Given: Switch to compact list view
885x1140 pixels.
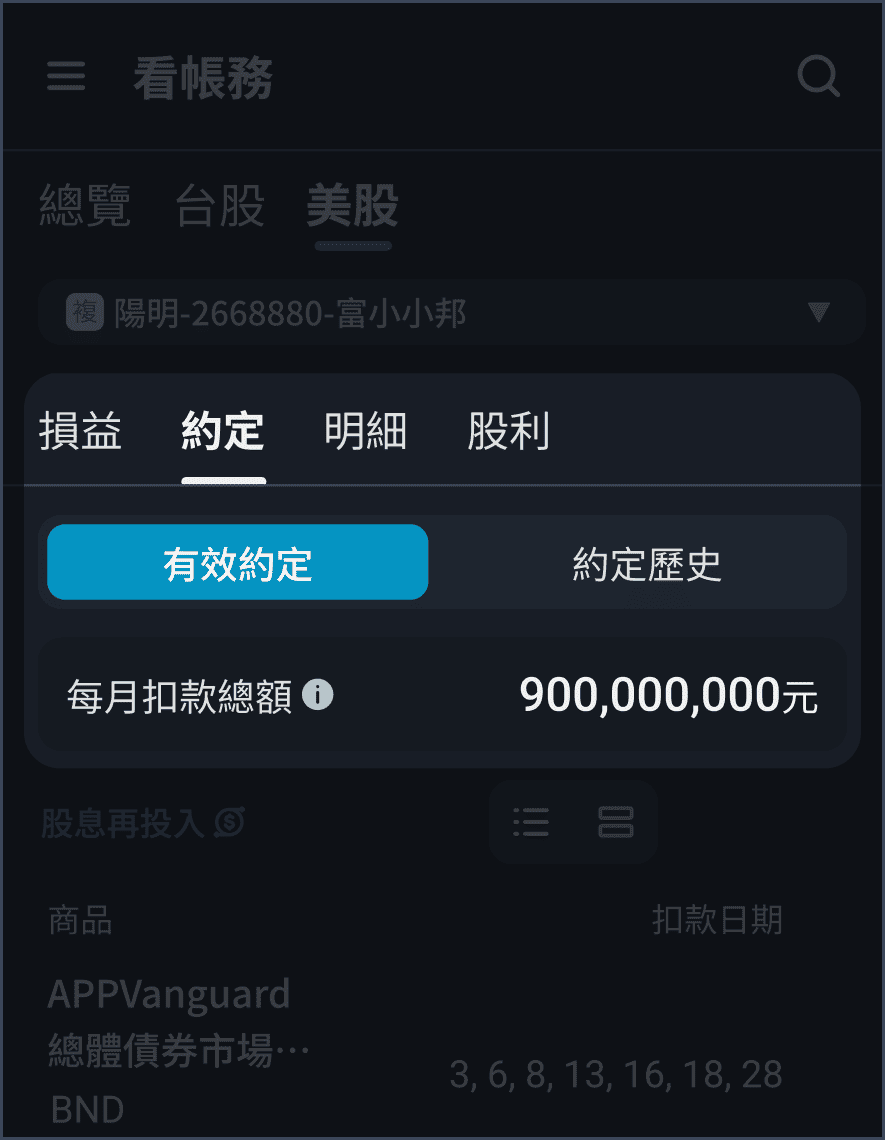Looking at the screenshot, I should pyautogui.click(x=531, y=822).
